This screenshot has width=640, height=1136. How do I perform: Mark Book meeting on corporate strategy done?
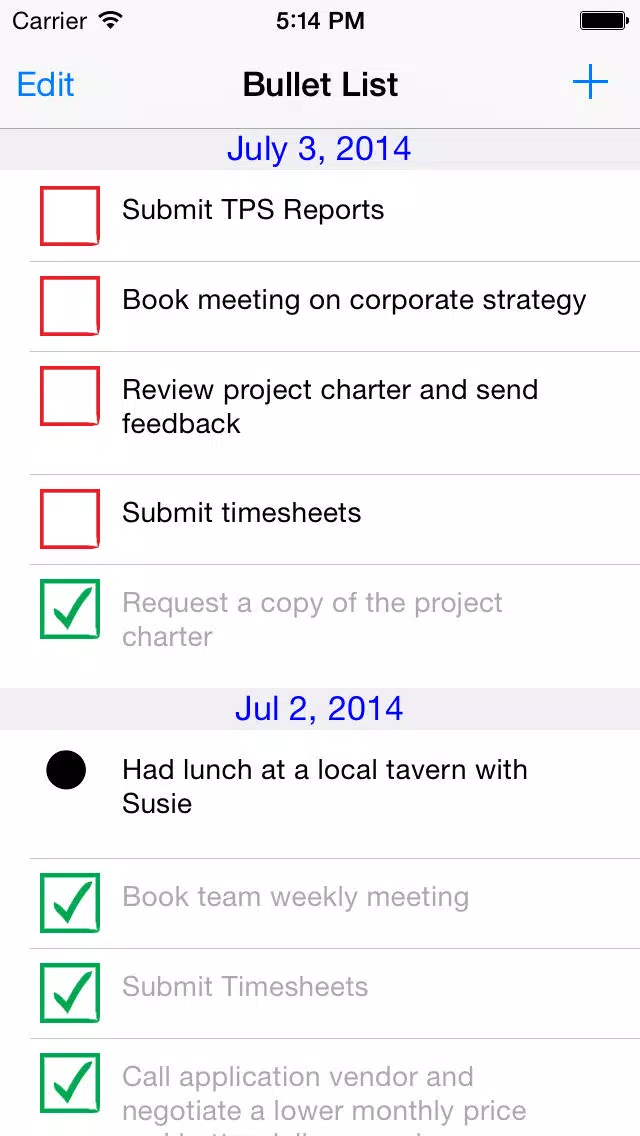[70, 306]
